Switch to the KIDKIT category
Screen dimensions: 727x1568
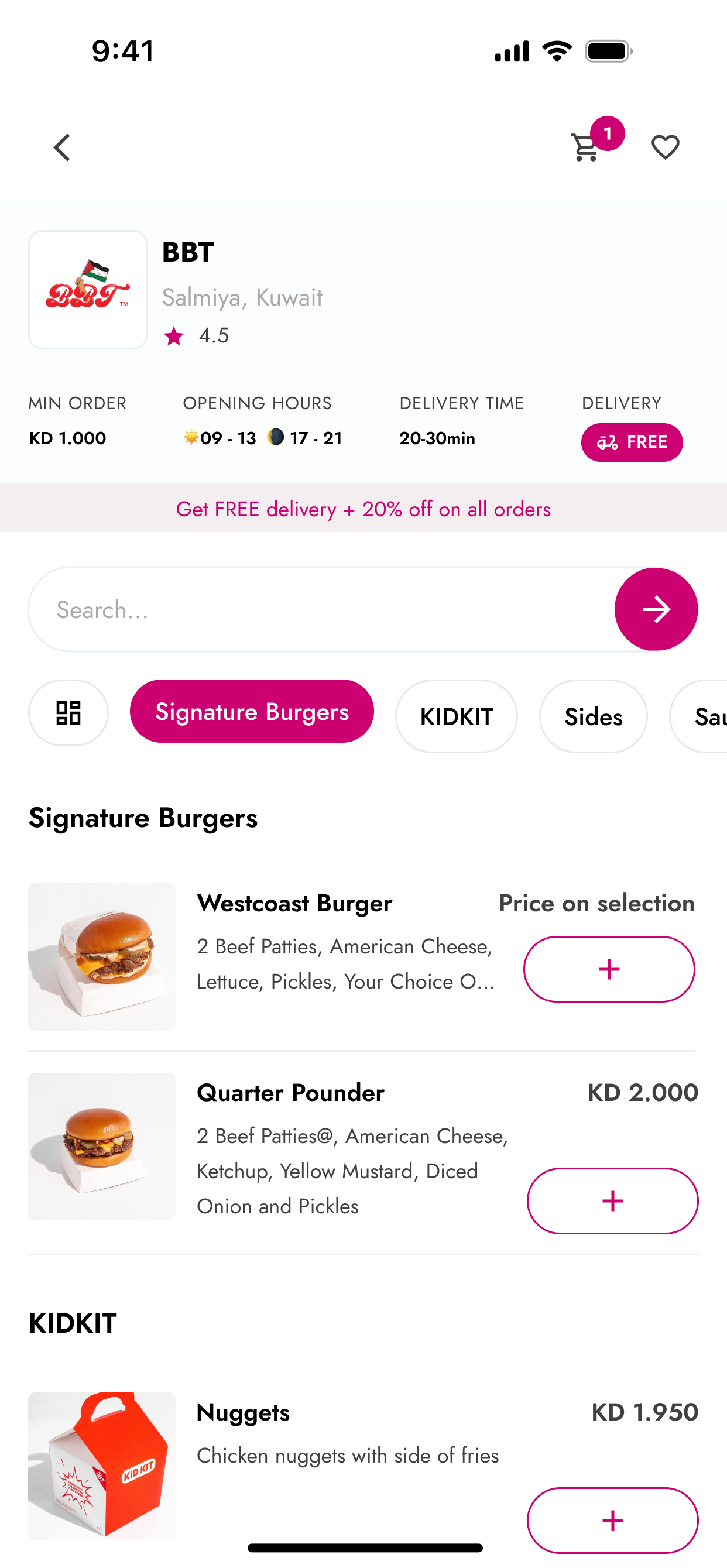[x=456, y=716]
